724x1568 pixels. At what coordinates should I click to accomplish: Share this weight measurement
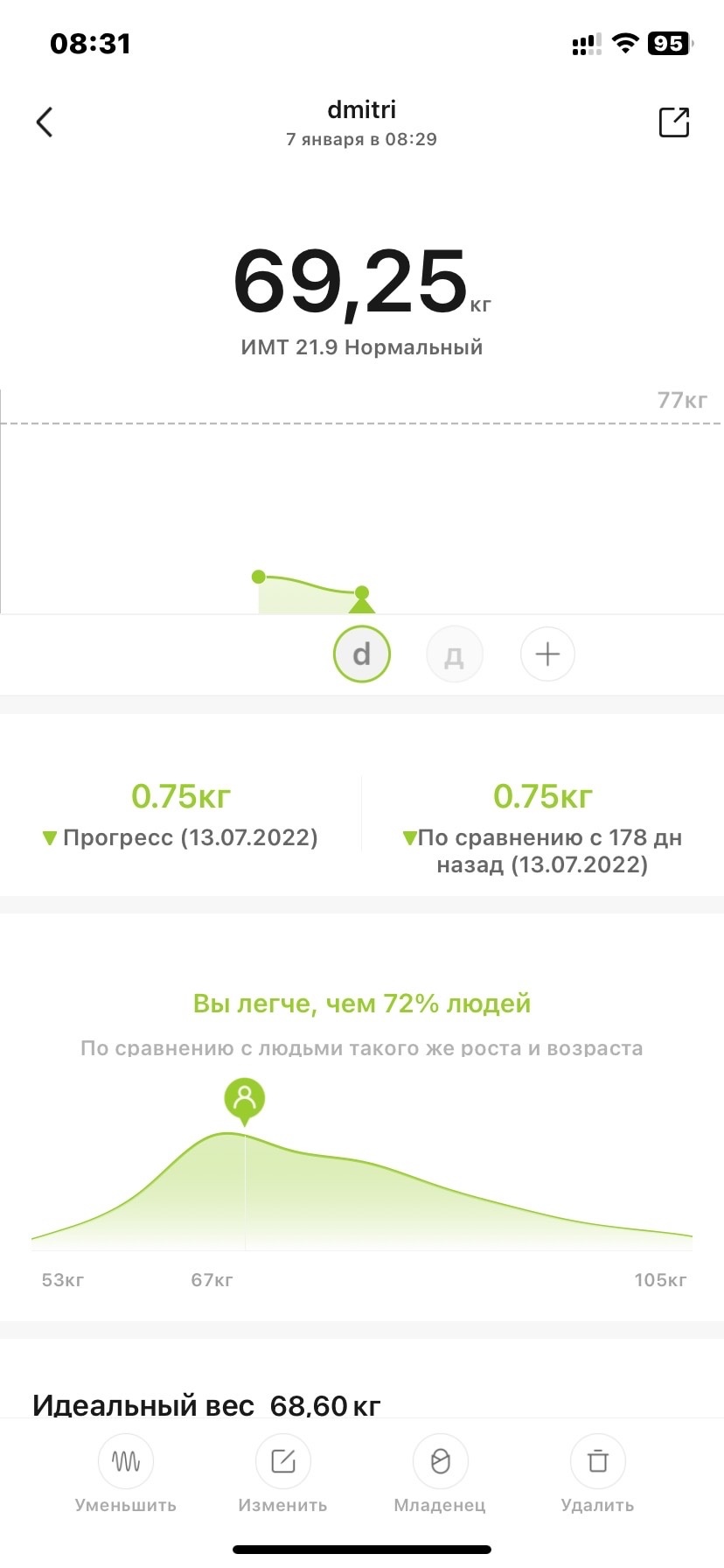point(673,122)
